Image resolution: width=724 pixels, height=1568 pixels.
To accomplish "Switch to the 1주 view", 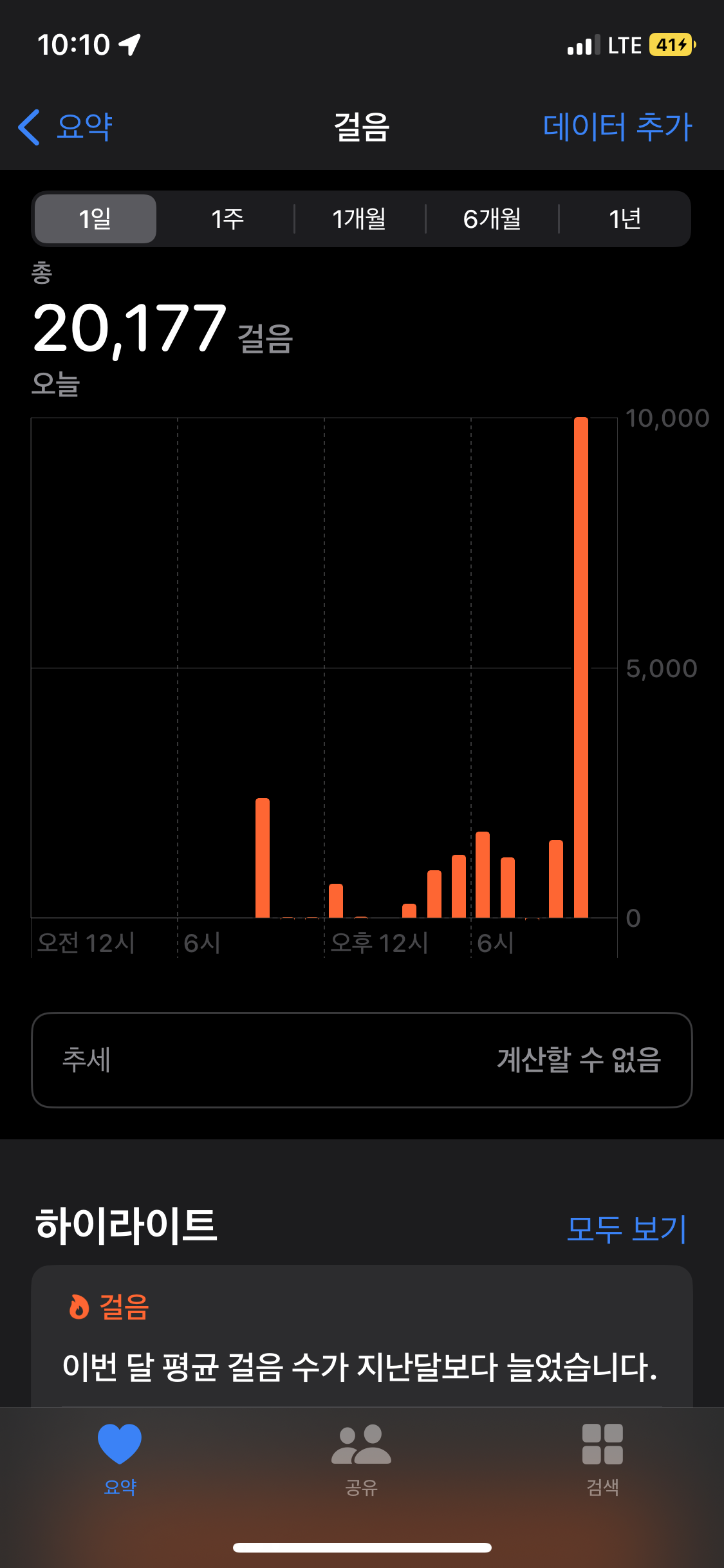I will pos(227,219).
